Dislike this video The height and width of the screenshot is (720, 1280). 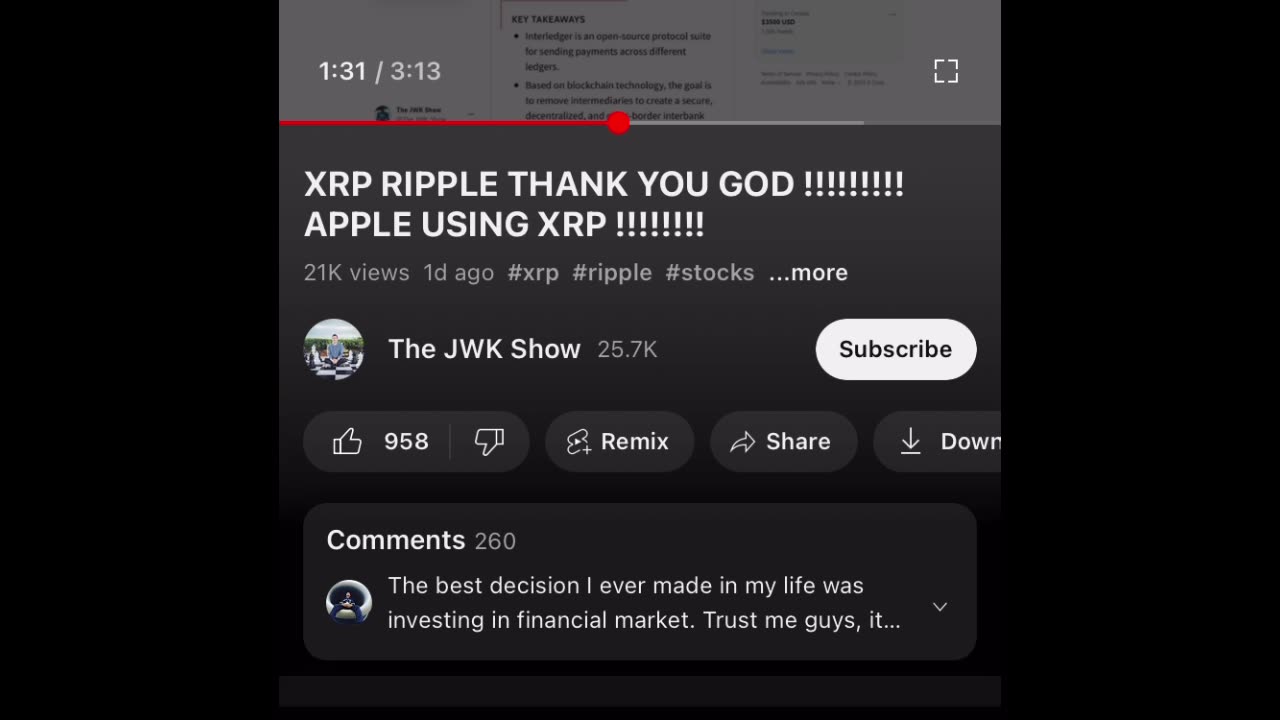[489, 441]
